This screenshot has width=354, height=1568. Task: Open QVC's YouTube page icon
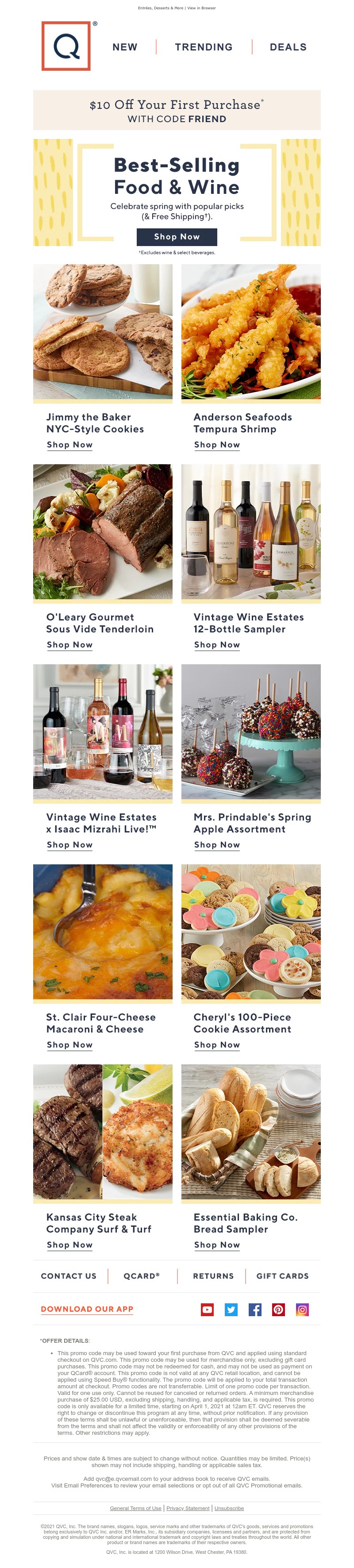(x=208, y=1309)
